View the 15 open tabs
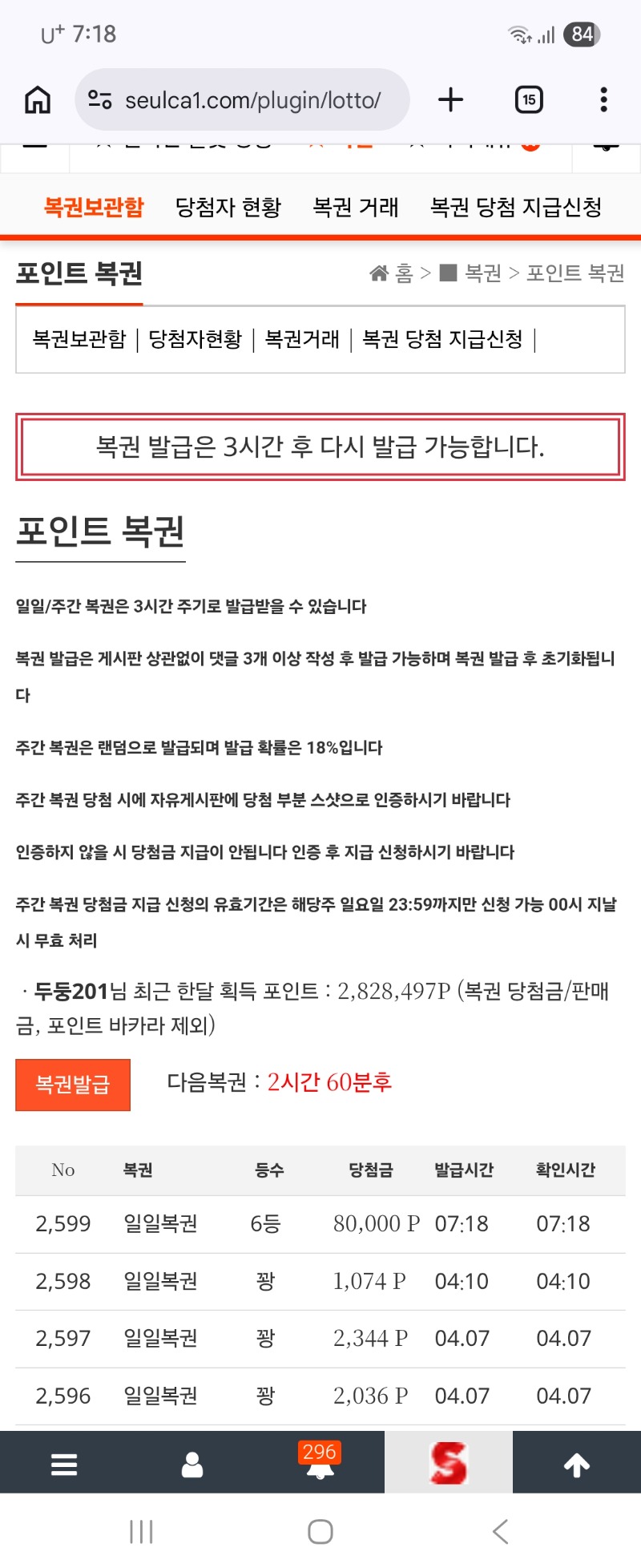This screenshot has height=1568, width=641. click(x=528, y=100)
